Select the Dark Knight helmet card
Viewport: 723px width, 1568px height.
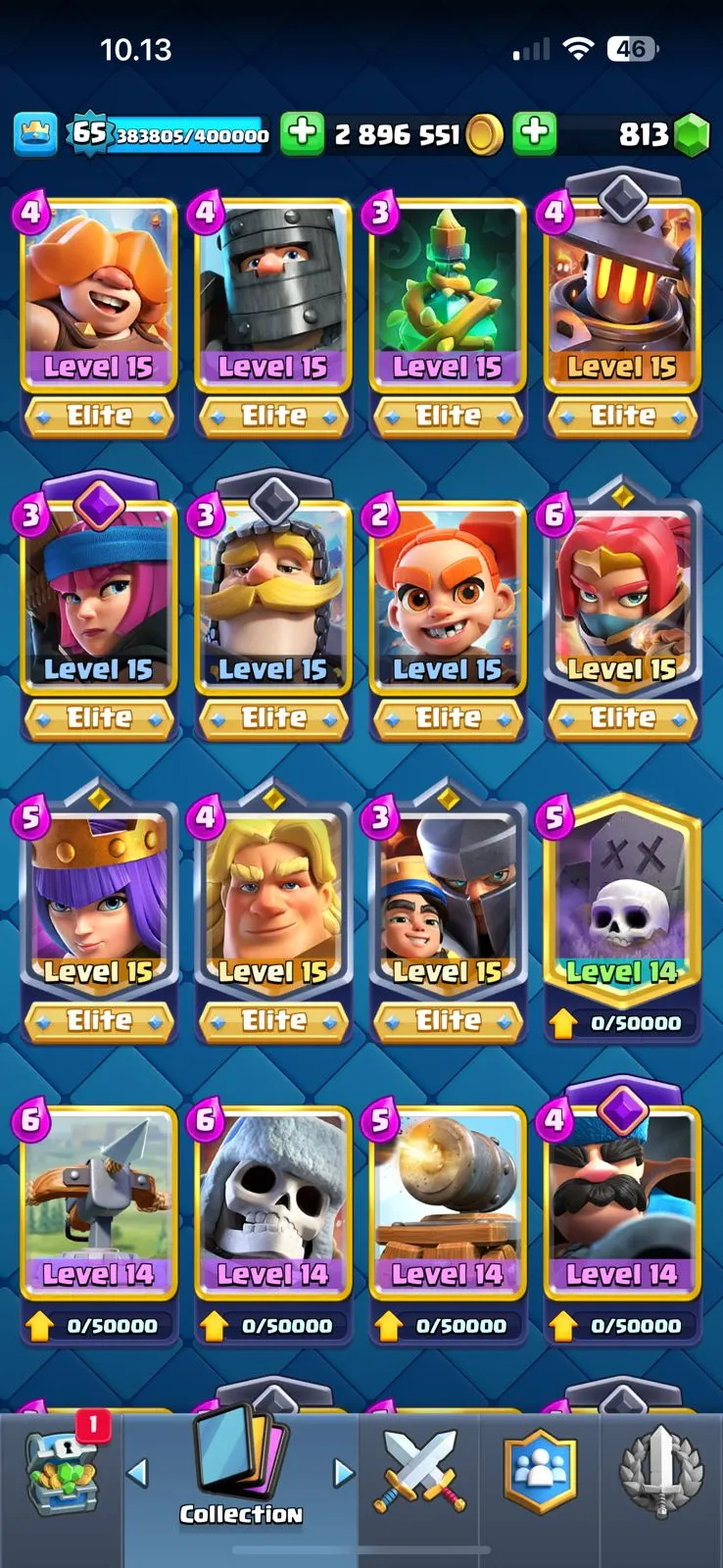click(272, 294)
